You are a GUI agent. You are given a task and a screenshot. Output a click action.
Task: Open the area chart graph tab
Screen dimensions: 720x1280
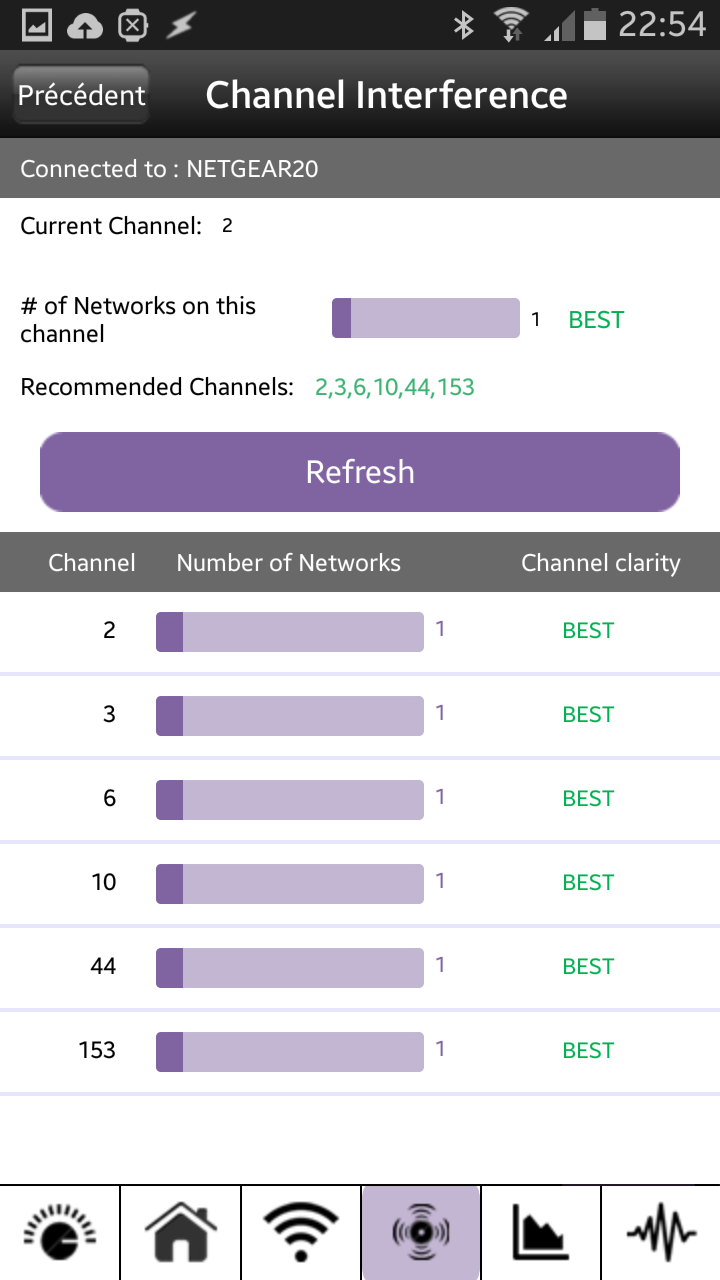point(541,1232)
